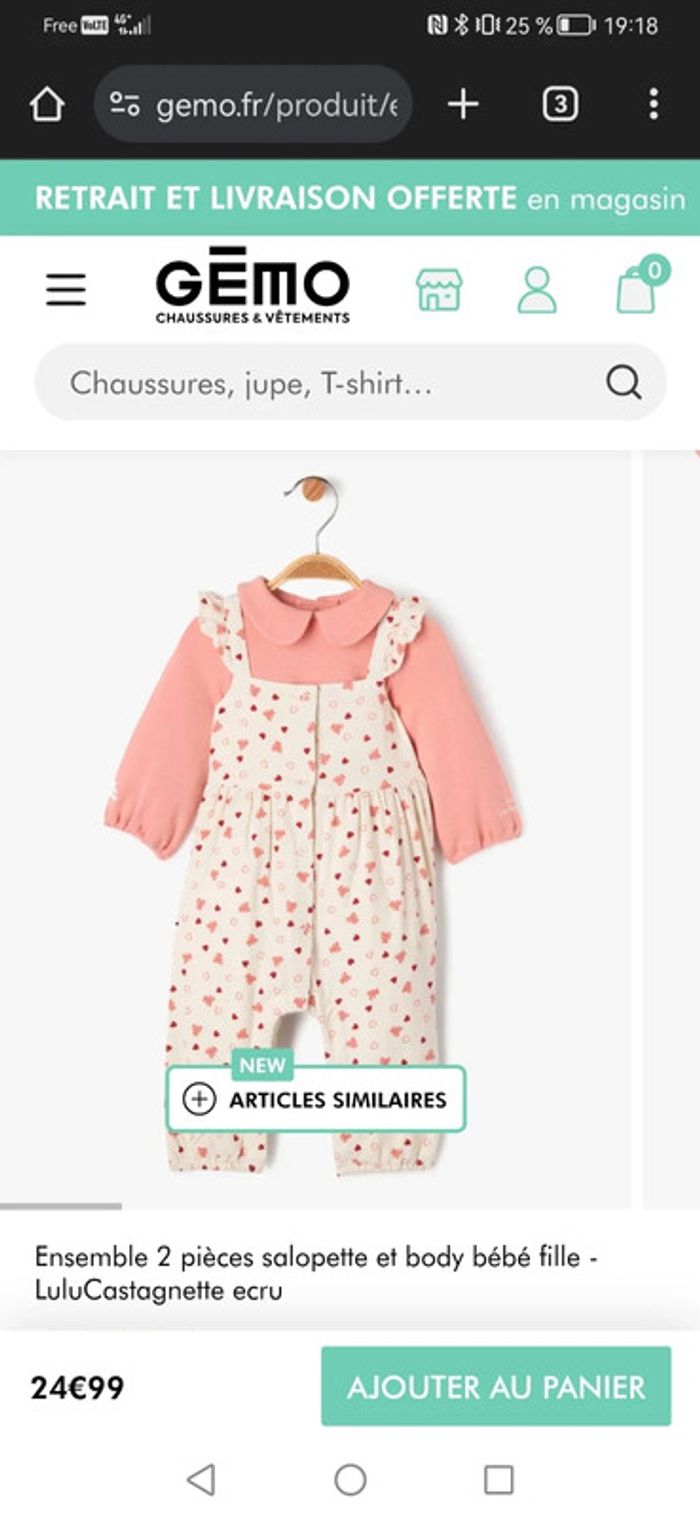Image resolution: width=700 pixels, height=1518 pixels.
Task: Enlarge the baby outfit product photo
Action: pyautogui.click(x=315, y=780)
